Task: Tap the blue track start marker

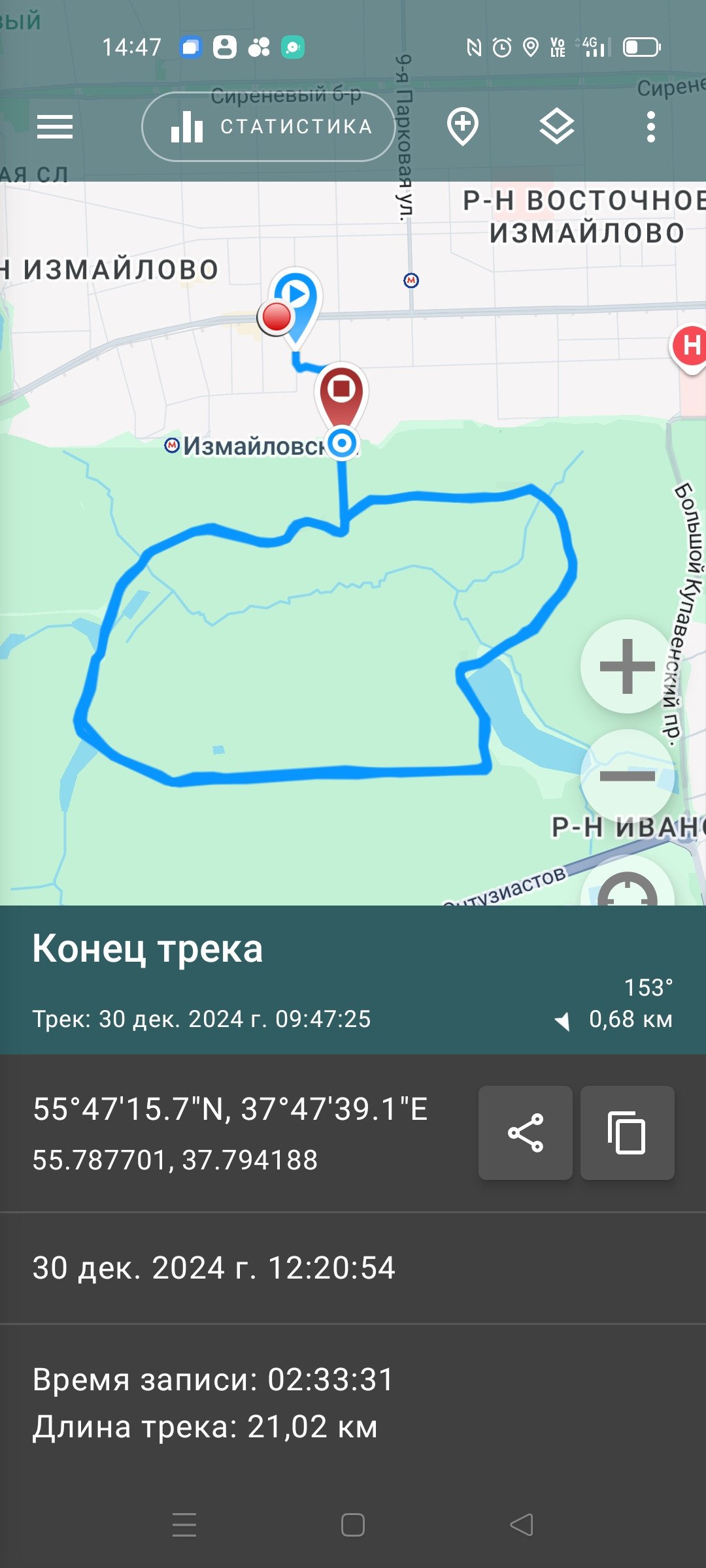Action: [x=297, y=304]
